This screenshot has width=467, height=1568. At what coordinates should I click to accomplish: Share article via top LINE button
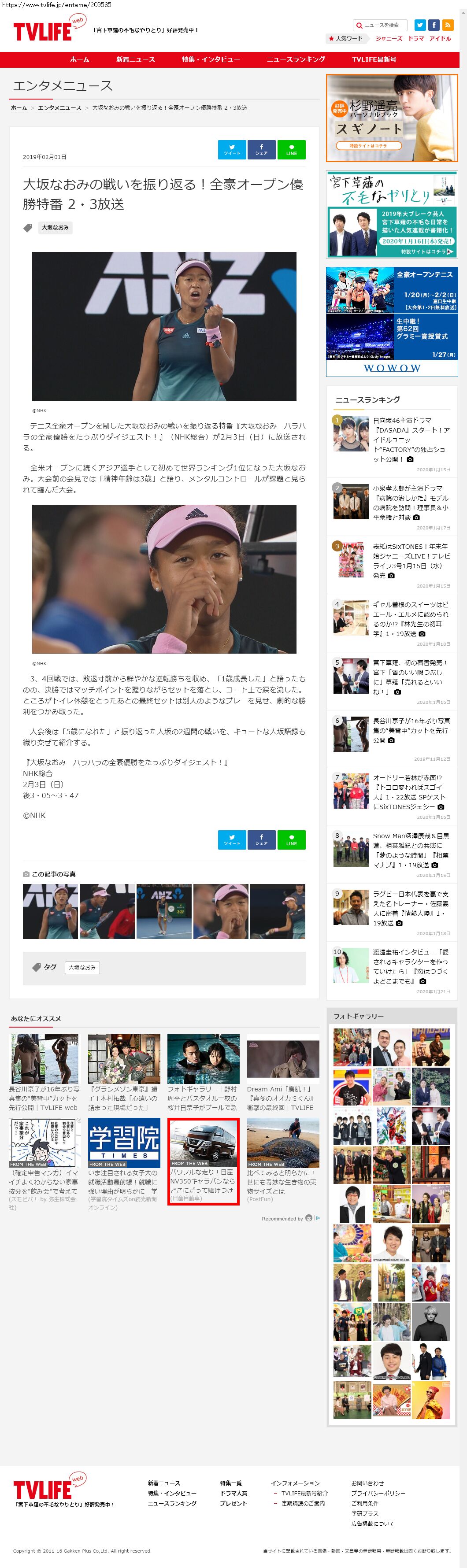(291, 149)
